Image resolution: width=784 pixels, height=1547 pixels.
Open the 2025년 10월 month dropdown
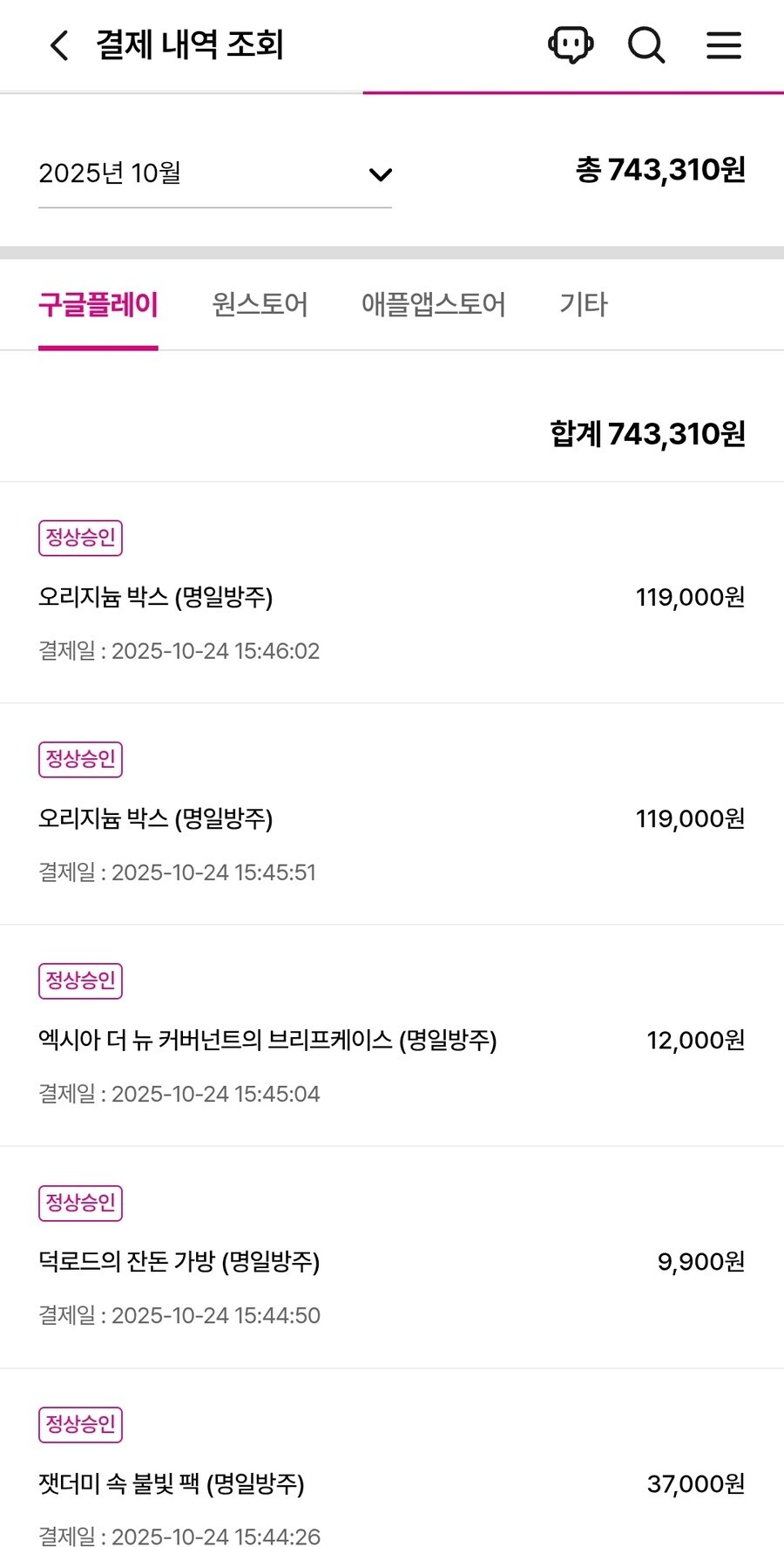pyautogui.click(x=112, y=173)
